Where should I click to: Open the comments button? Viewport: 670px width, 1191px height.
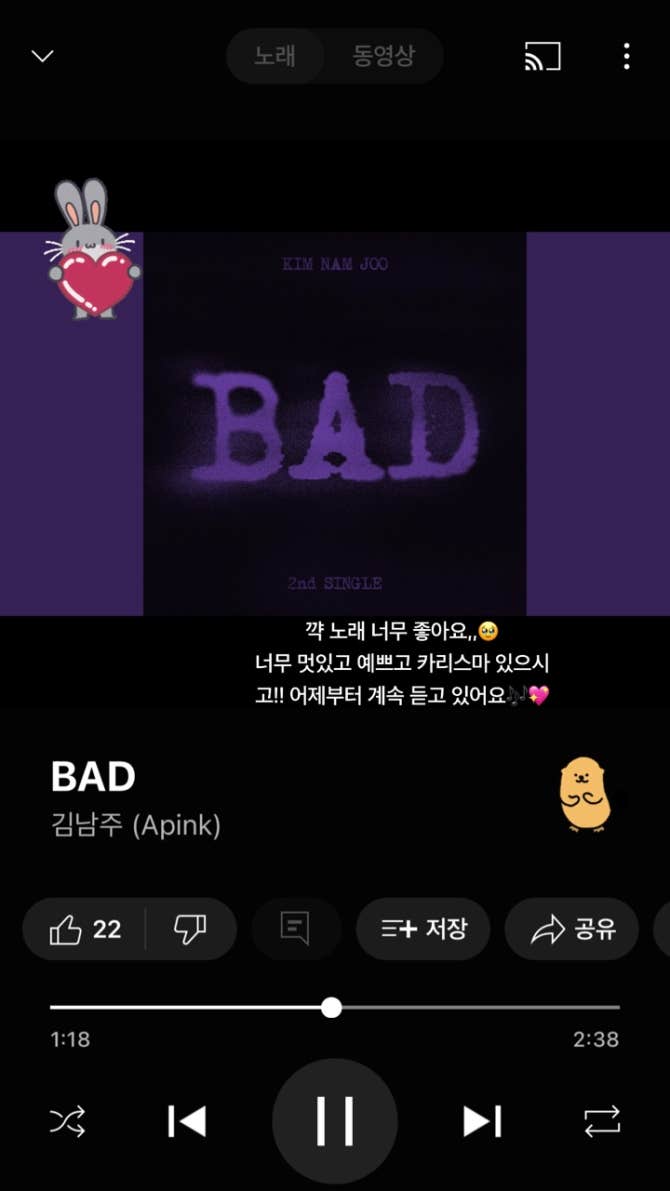point(295,930)
